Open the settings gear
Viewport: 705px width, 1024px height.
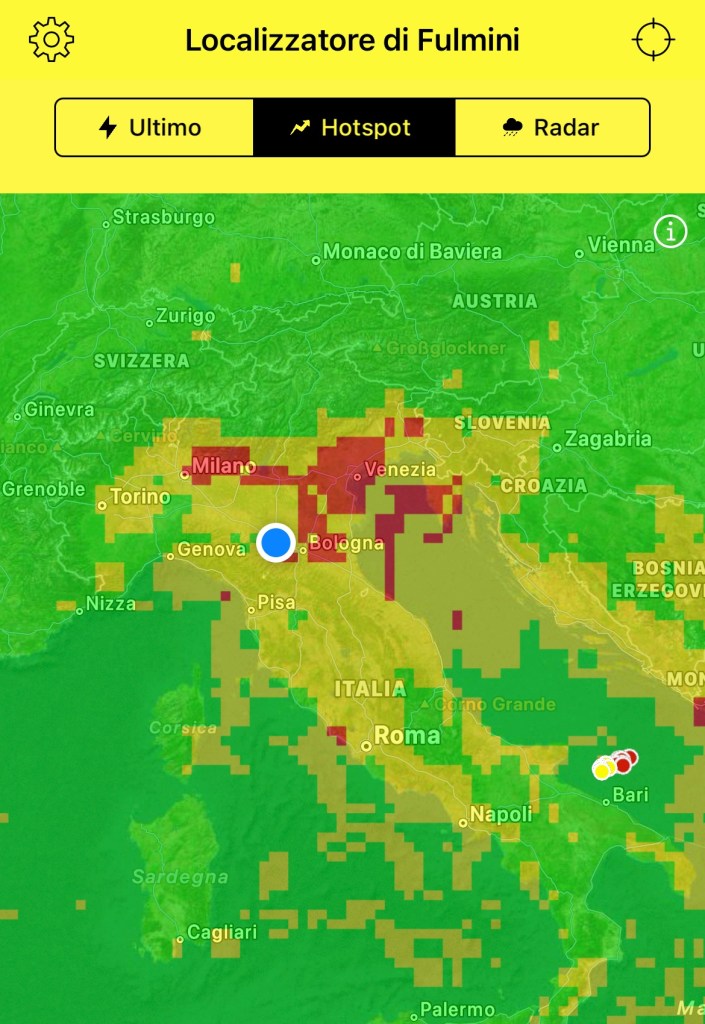[x=51, y=40]
